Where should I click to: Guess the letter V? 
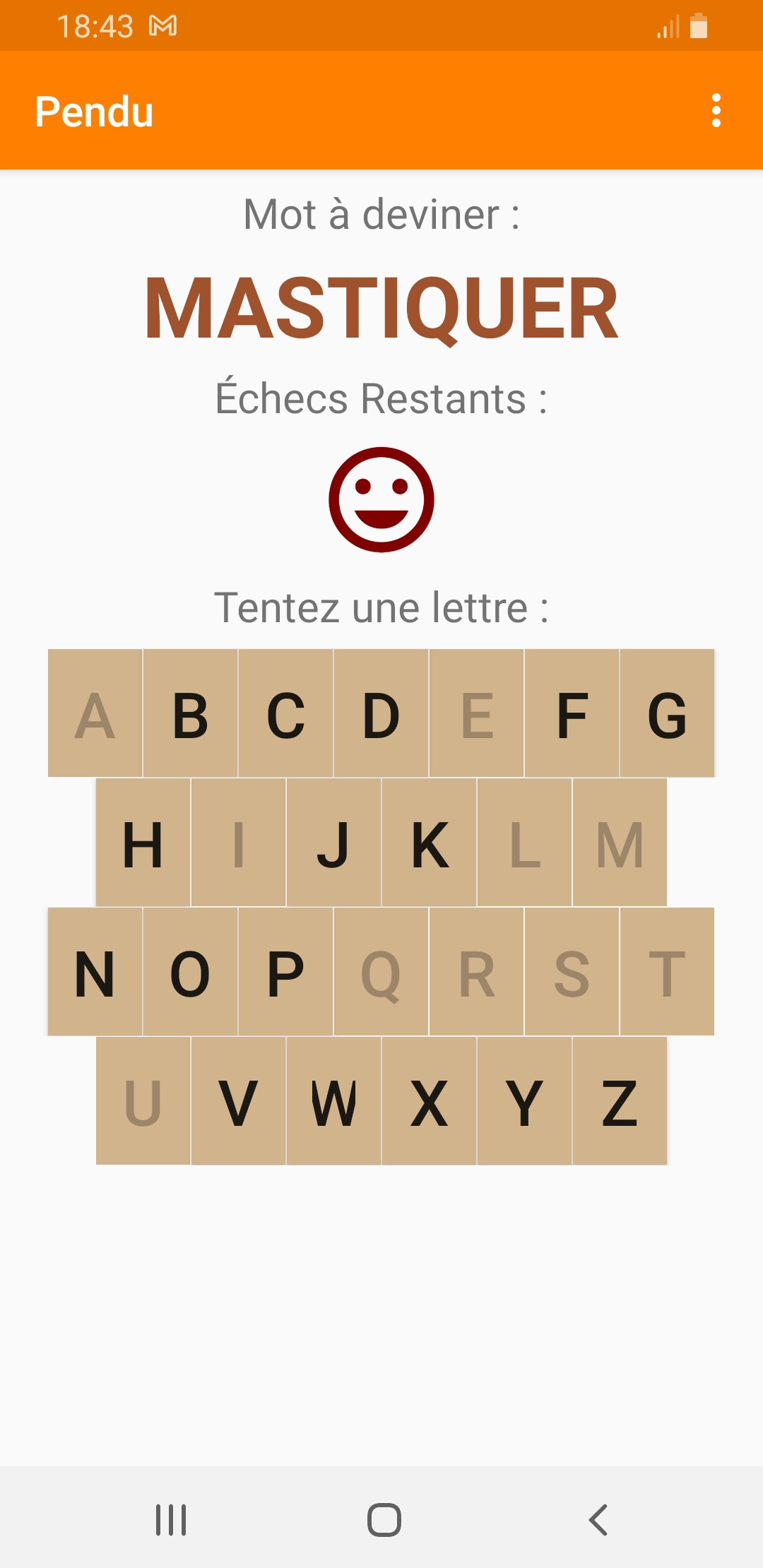click(x=238, y=1101)
